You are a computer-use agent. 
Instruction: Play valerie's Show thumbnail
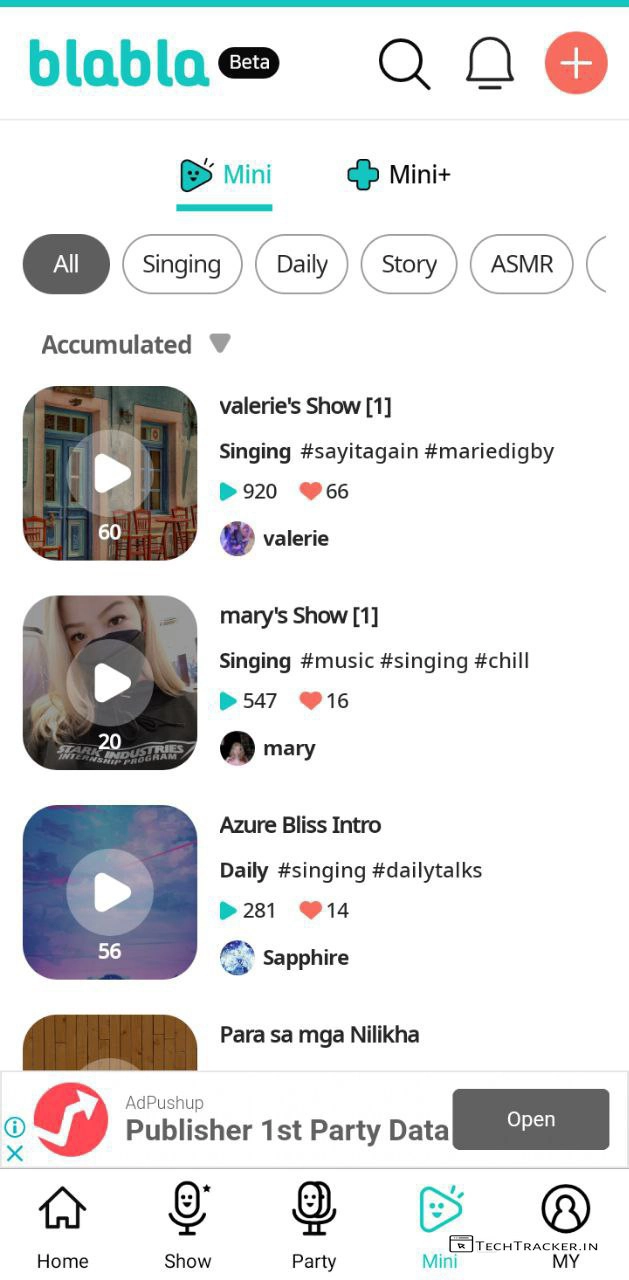point(110,473)
